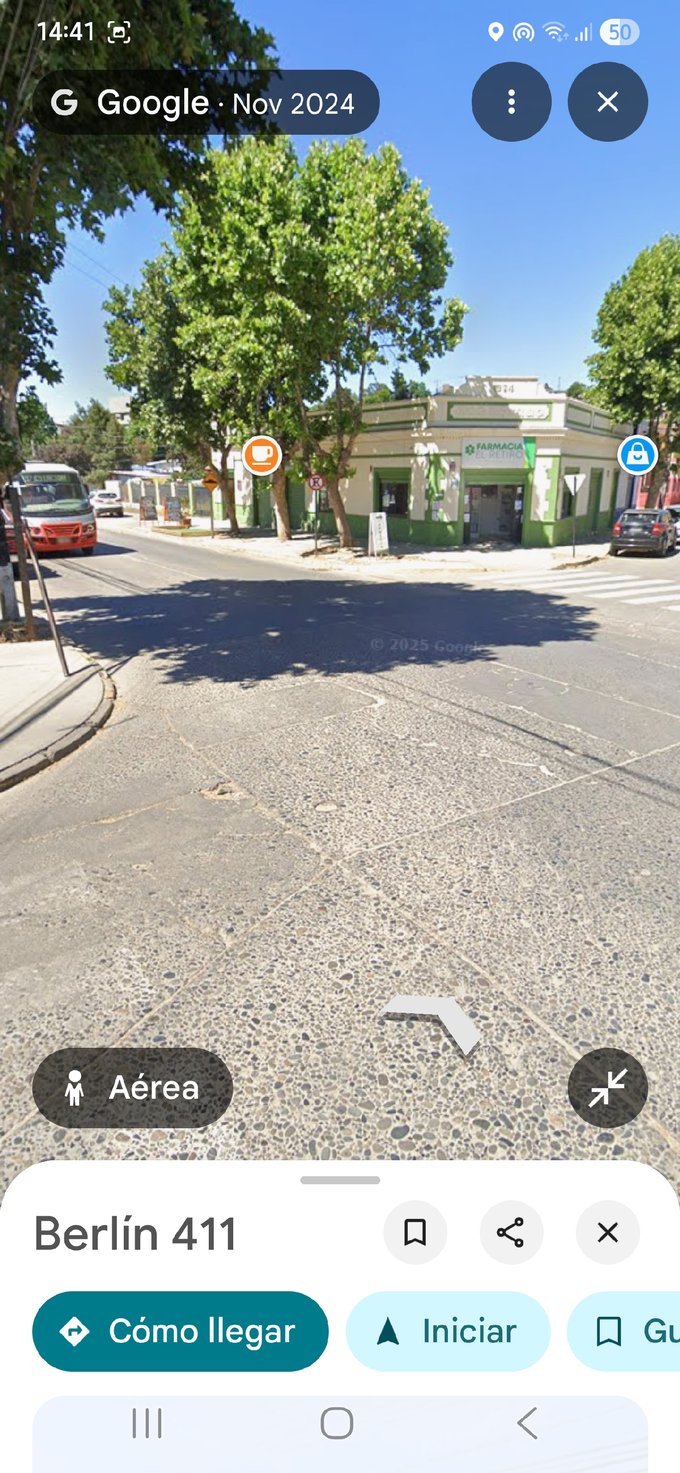680x1473 pixels.
Task: Go to the home screen
Action: (x=337, y=1423)
